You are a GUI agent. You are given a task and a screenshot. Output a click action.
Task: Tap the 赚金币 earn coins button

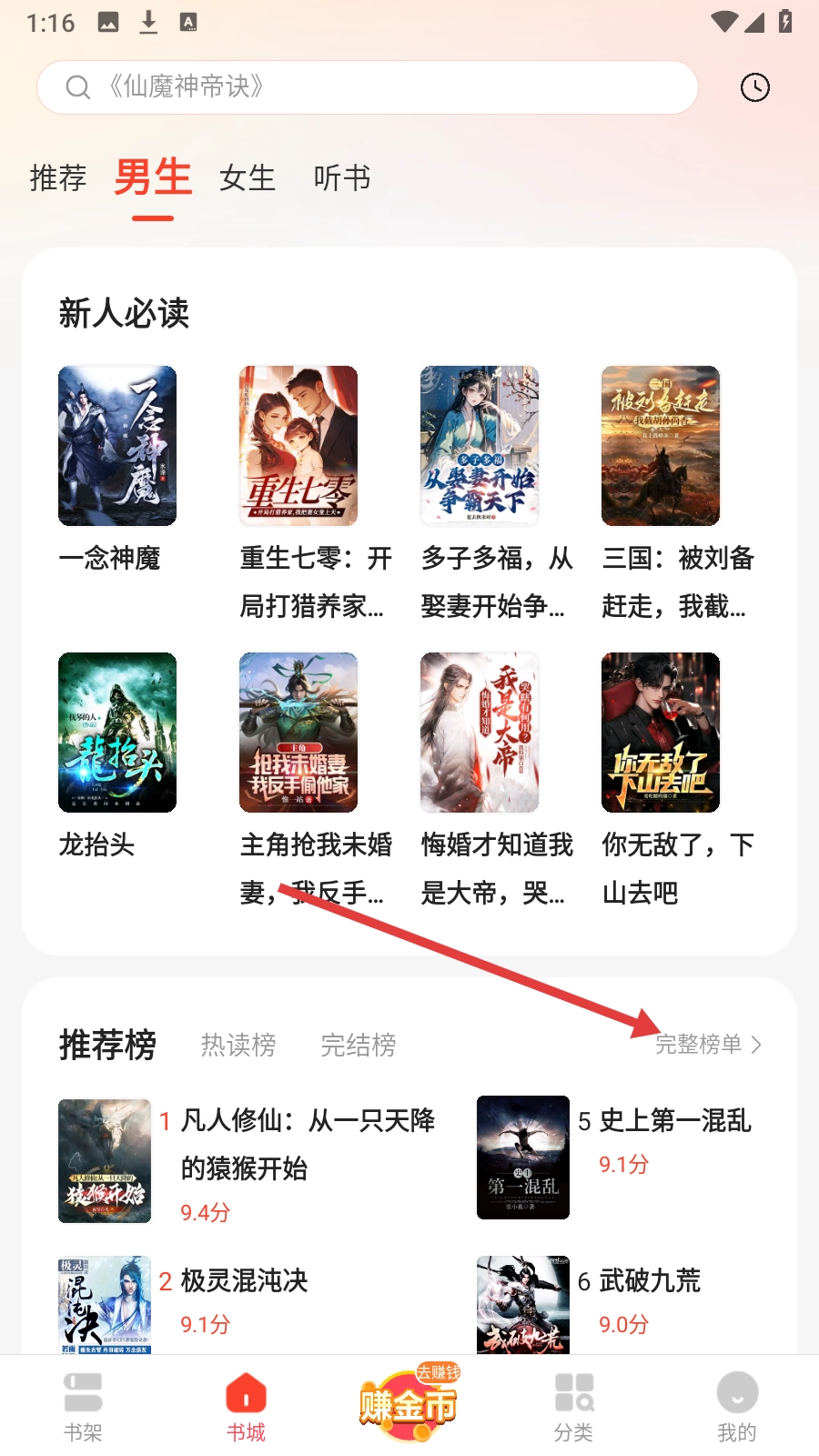[x=409, y=1404]
